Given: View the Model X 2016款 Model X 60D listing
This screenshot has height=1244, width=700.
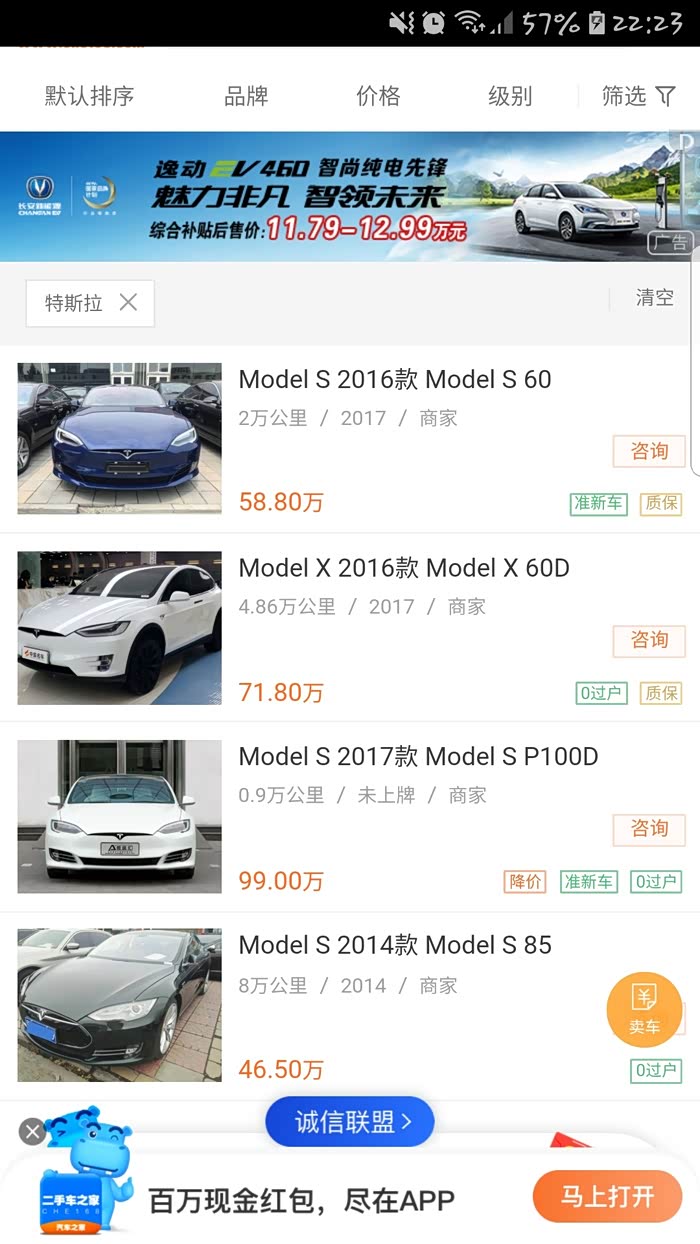Looking at the screenshot, I should point(404,568).
